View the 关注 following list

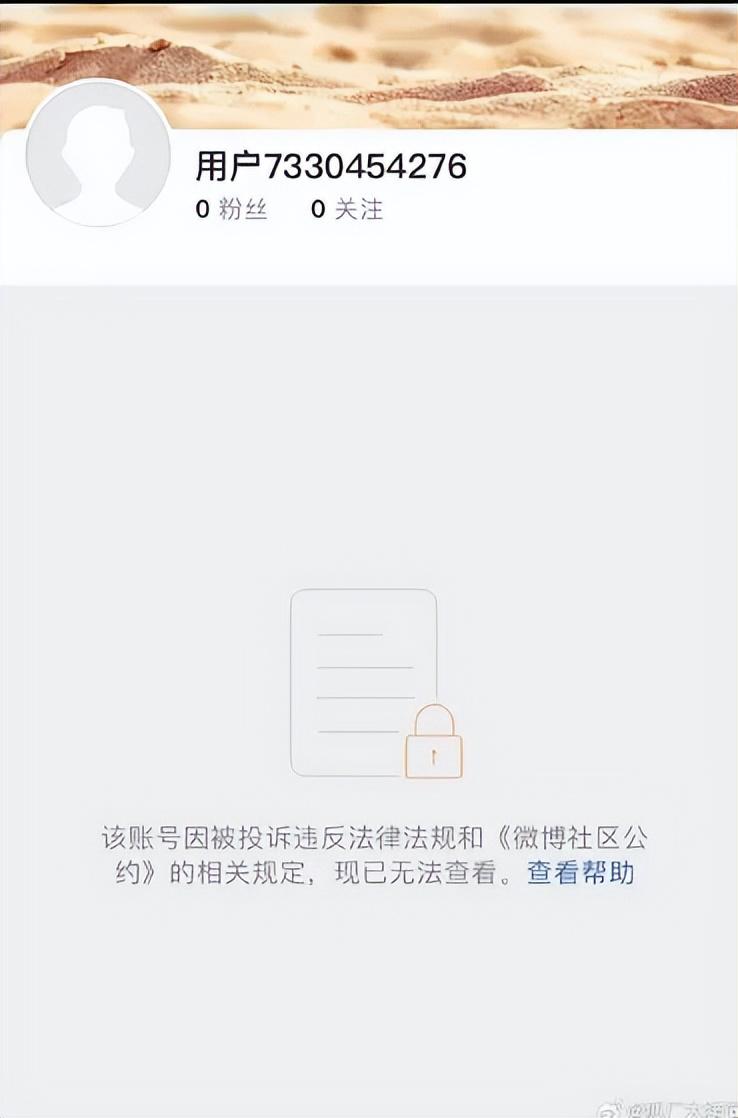point(347,210)
